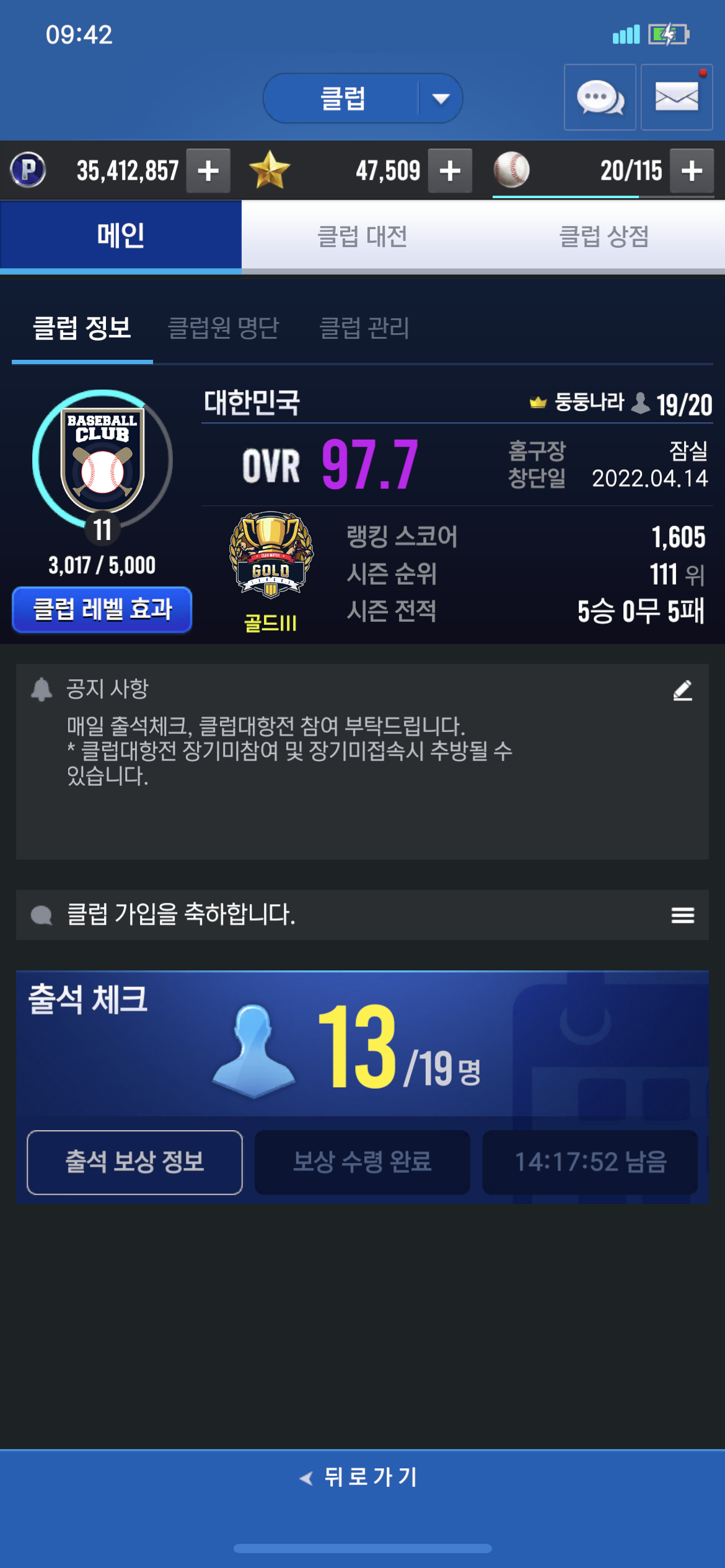The image size is (725, 1568).
Task: Select the 메인 tab
Action: (x=121, y=237)
